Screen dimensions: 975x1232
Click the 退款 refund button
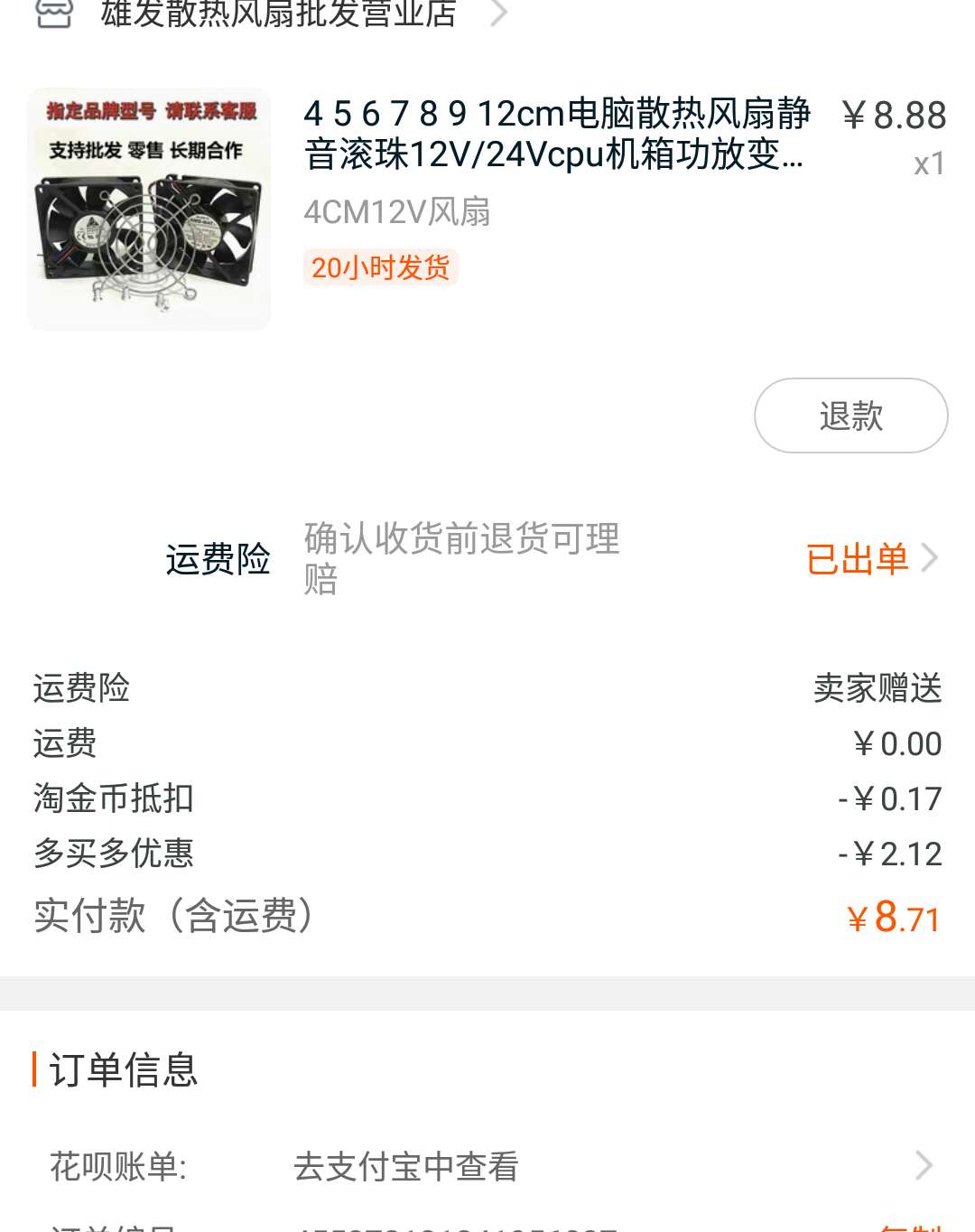(x=850, y=415)
